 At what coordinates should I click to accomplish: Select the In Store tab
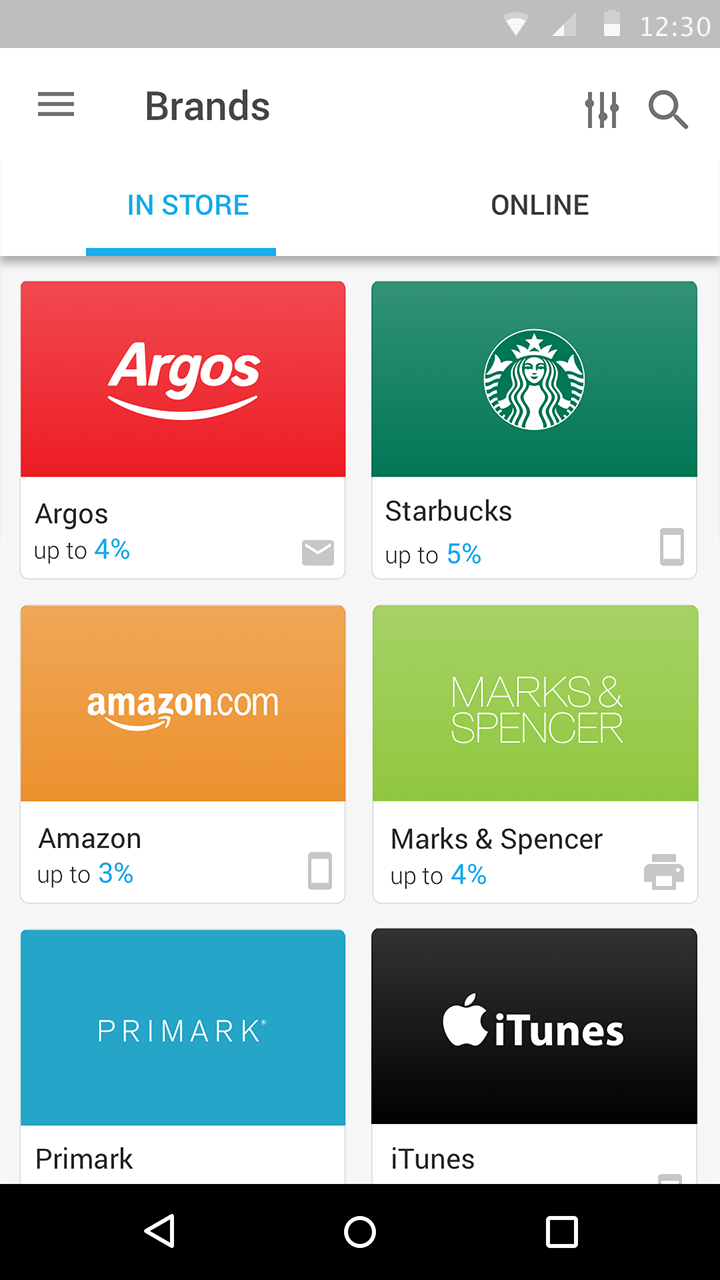coord(188,205)
